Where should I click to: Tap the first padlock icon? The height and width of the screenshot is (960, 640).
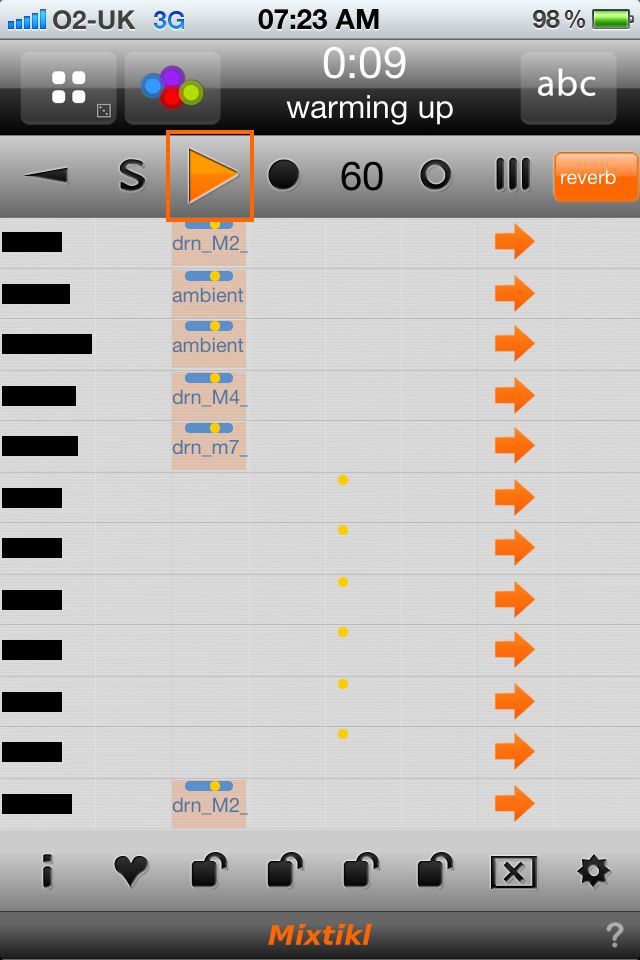coord(208,871)
